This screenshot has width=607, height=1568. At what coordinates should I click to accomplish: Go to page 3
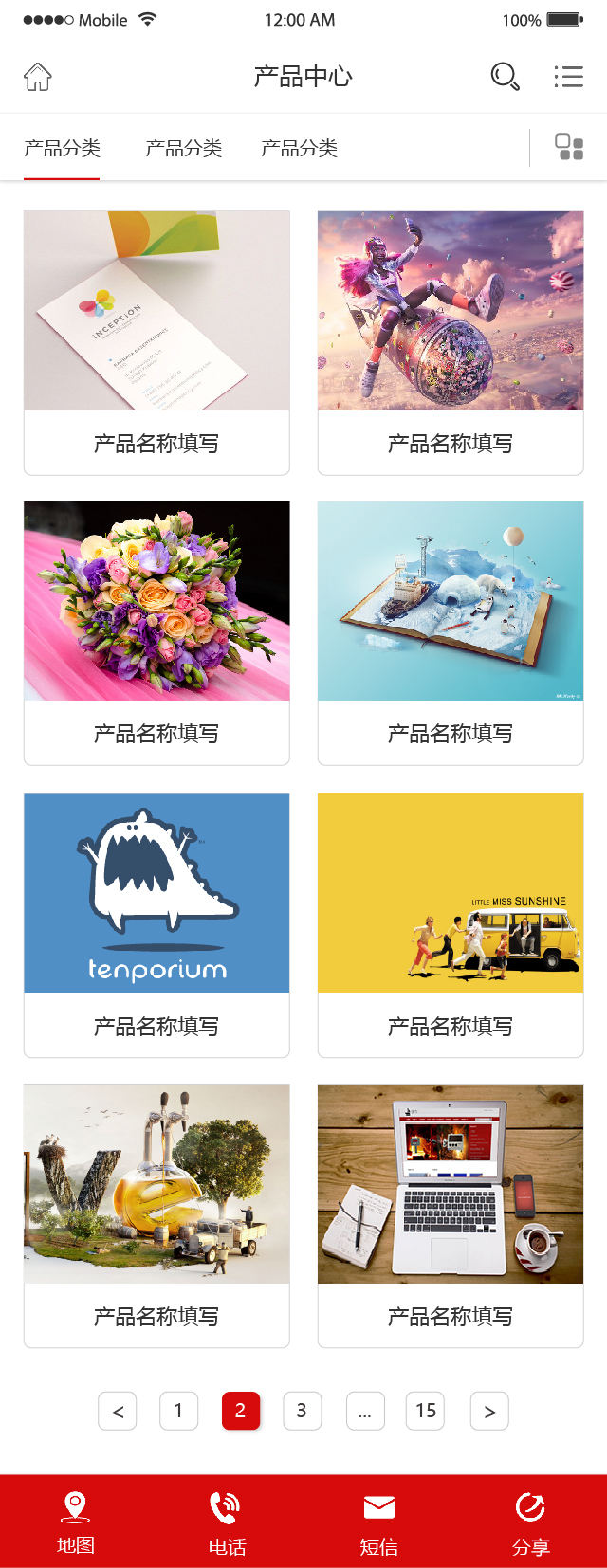pyautogui.click(x=302, y=1411)
